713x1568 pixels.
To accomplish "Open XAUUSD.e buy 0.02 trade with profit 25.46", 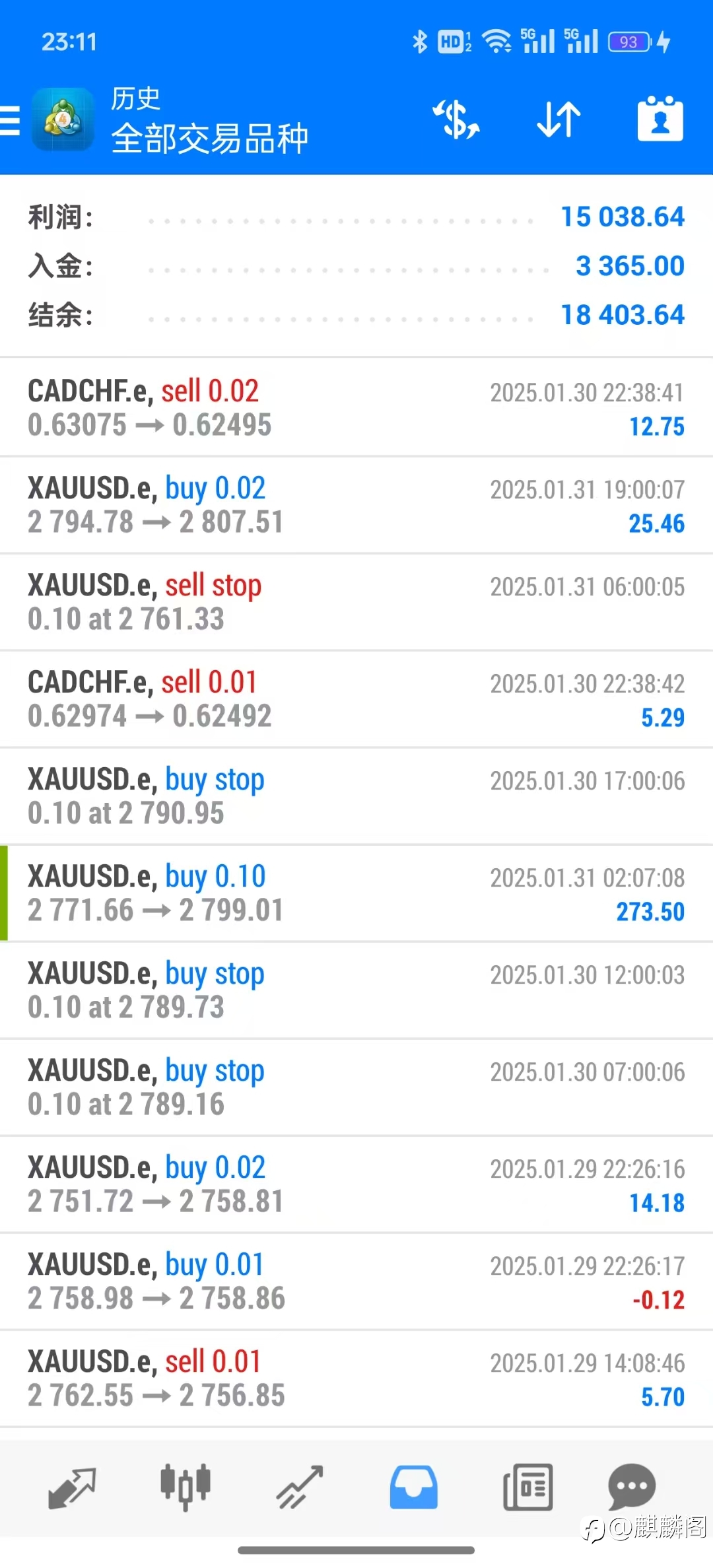I will (356, 505).
